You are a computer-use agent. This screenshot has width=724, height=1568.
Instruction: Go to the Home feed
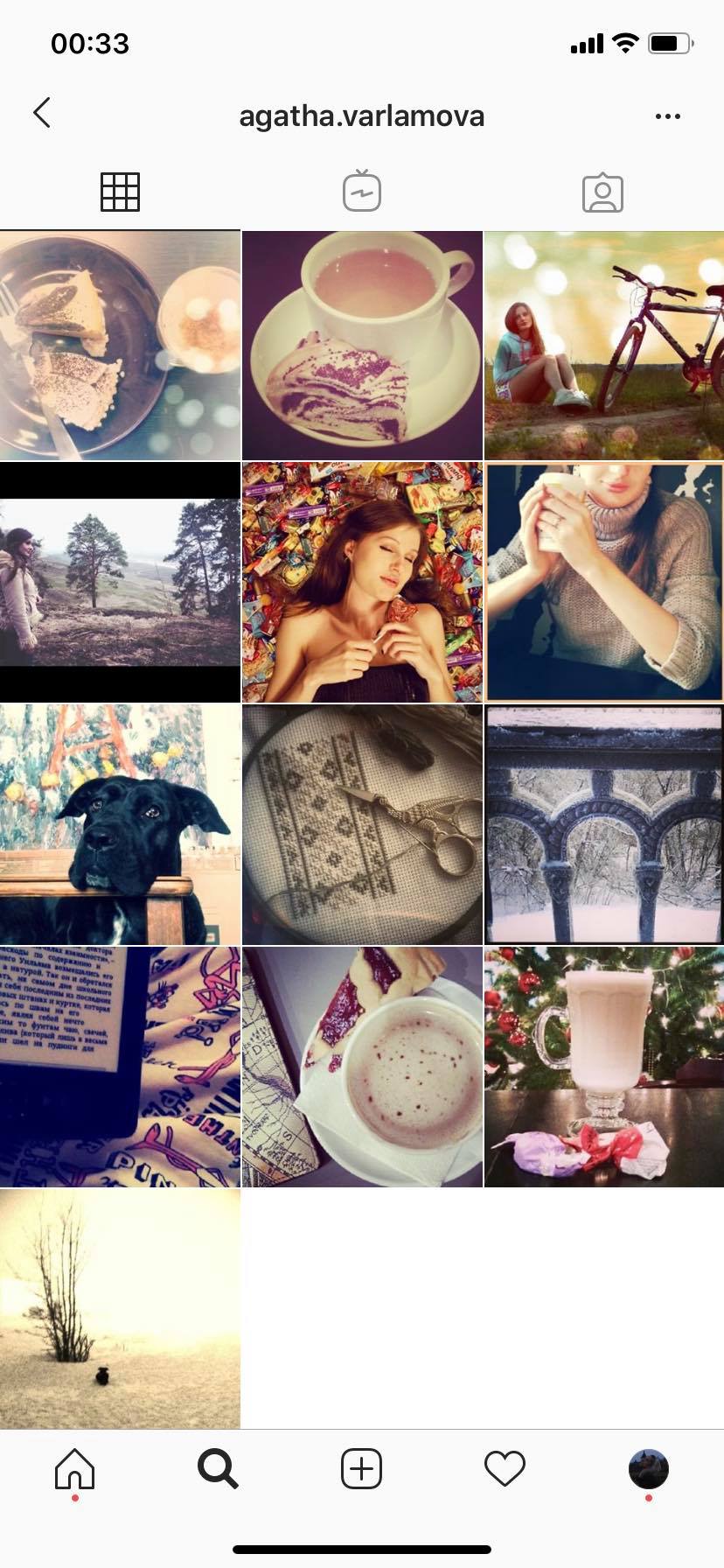[x=74, y=1468]
